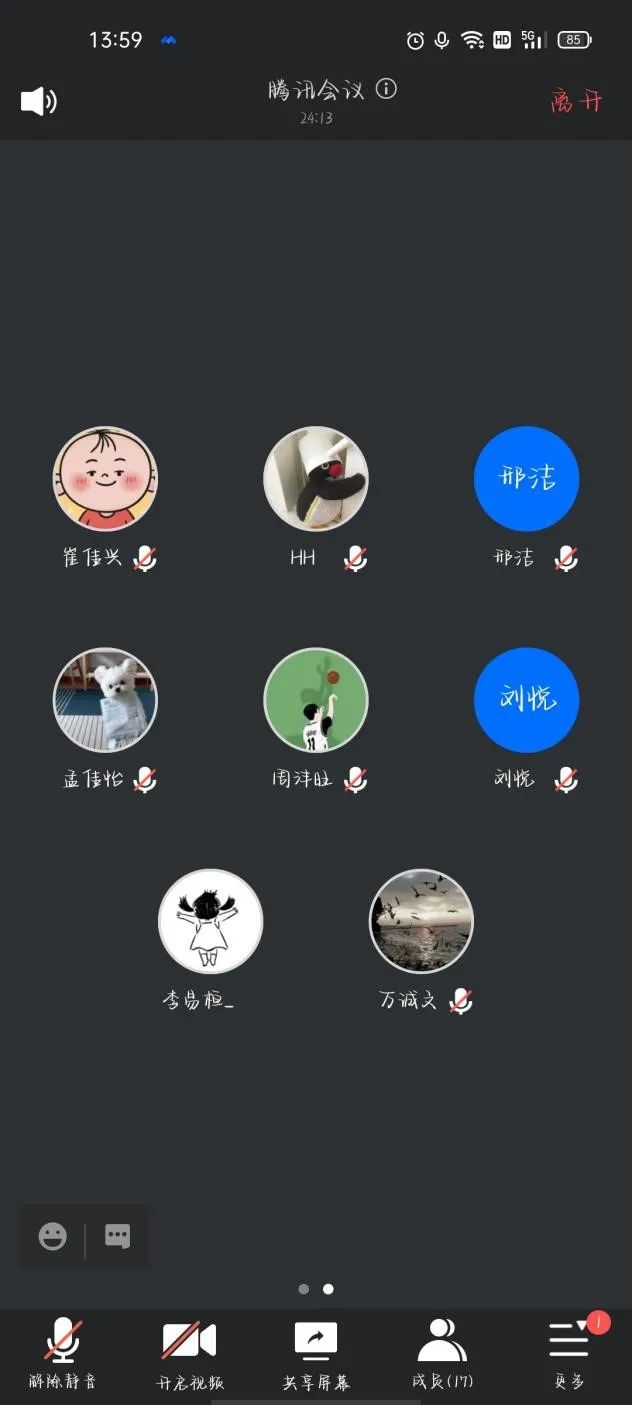Select participant 李易桓_'s avatar
Viewport: 632px width, 1405px height.
pyautogui.click(x=211, y=920)
